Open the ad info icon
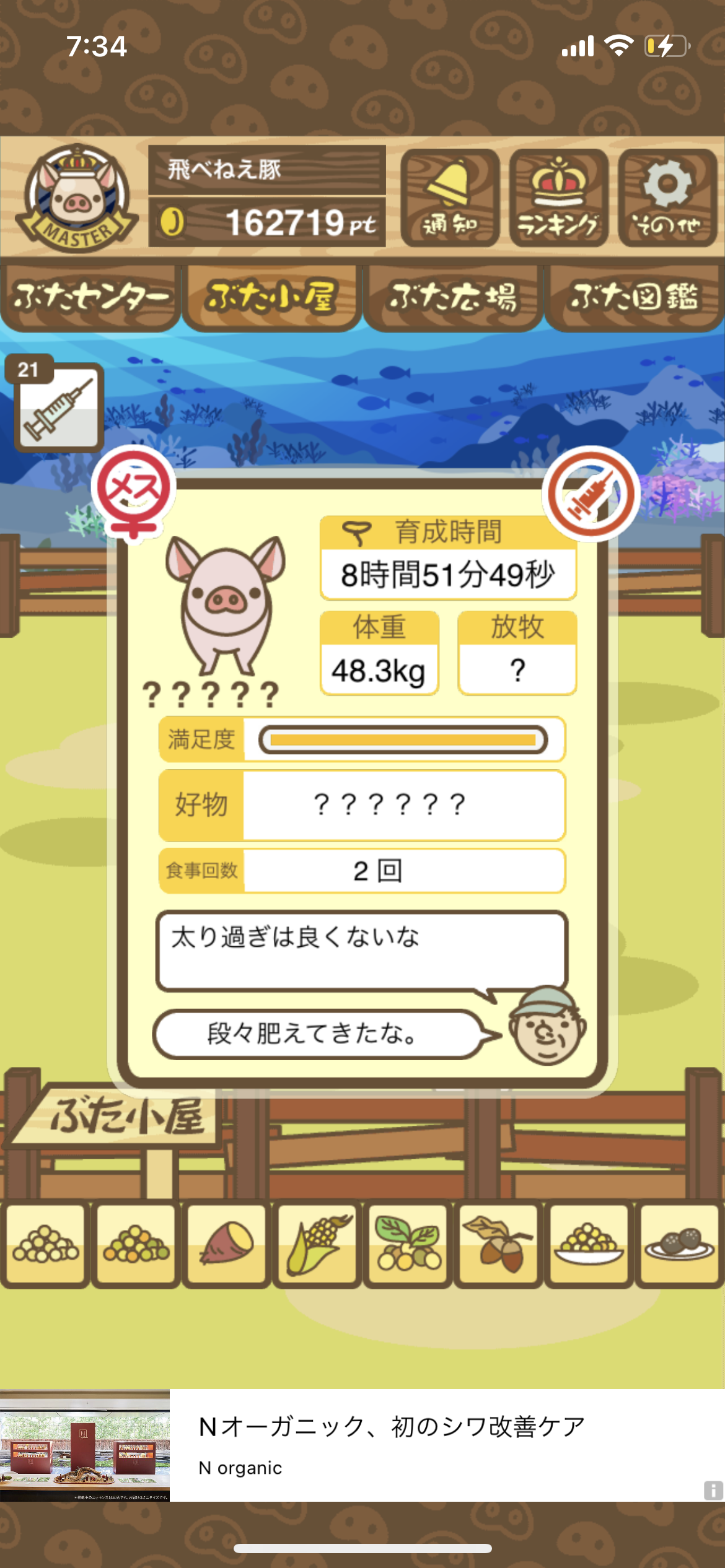Viewport: 725px width, 1568px height. pyautogui.click(x=713, y=1490)
